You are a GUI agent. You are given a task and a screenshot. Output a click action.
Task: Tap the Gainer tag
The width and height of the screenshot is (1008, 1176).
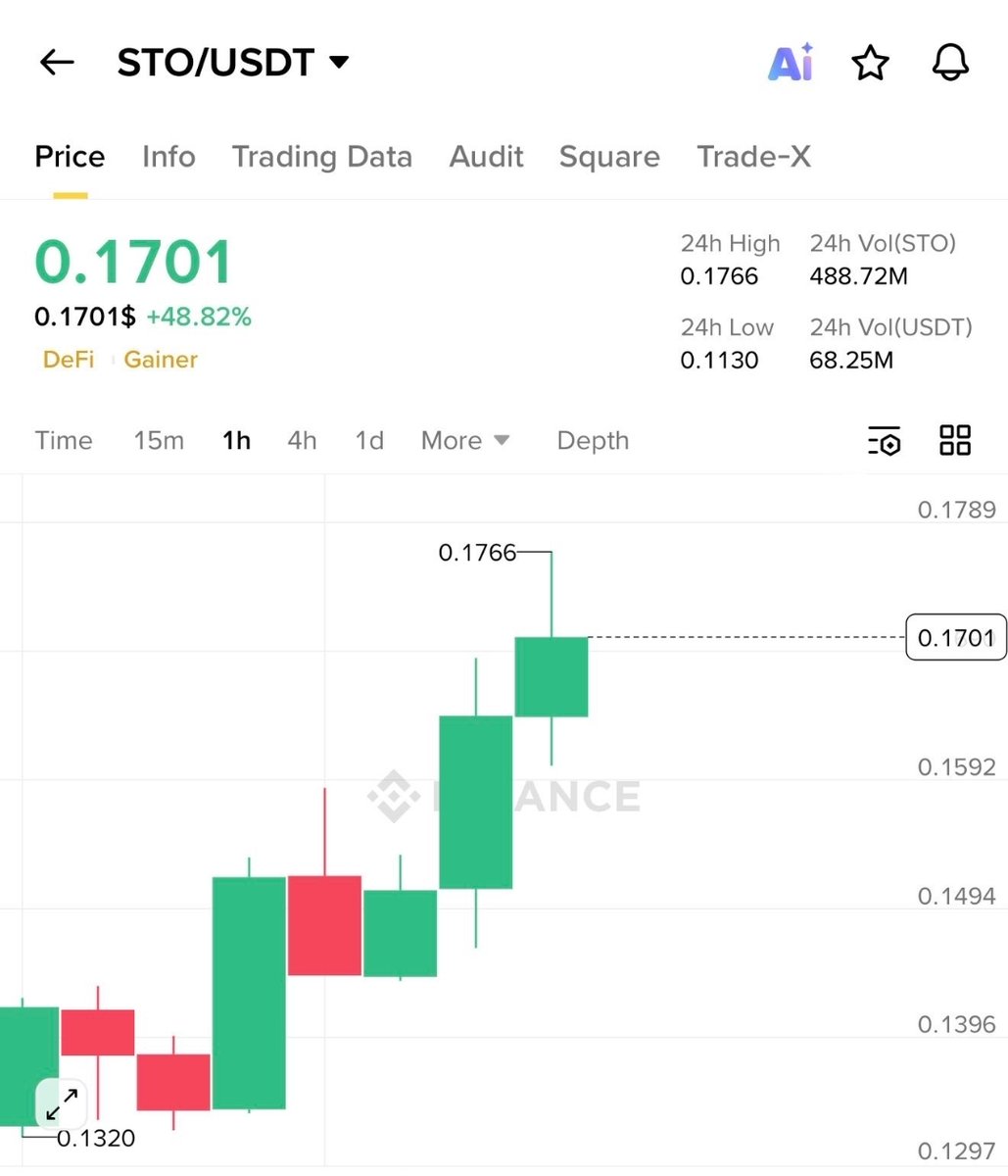(x=161, y=360)
